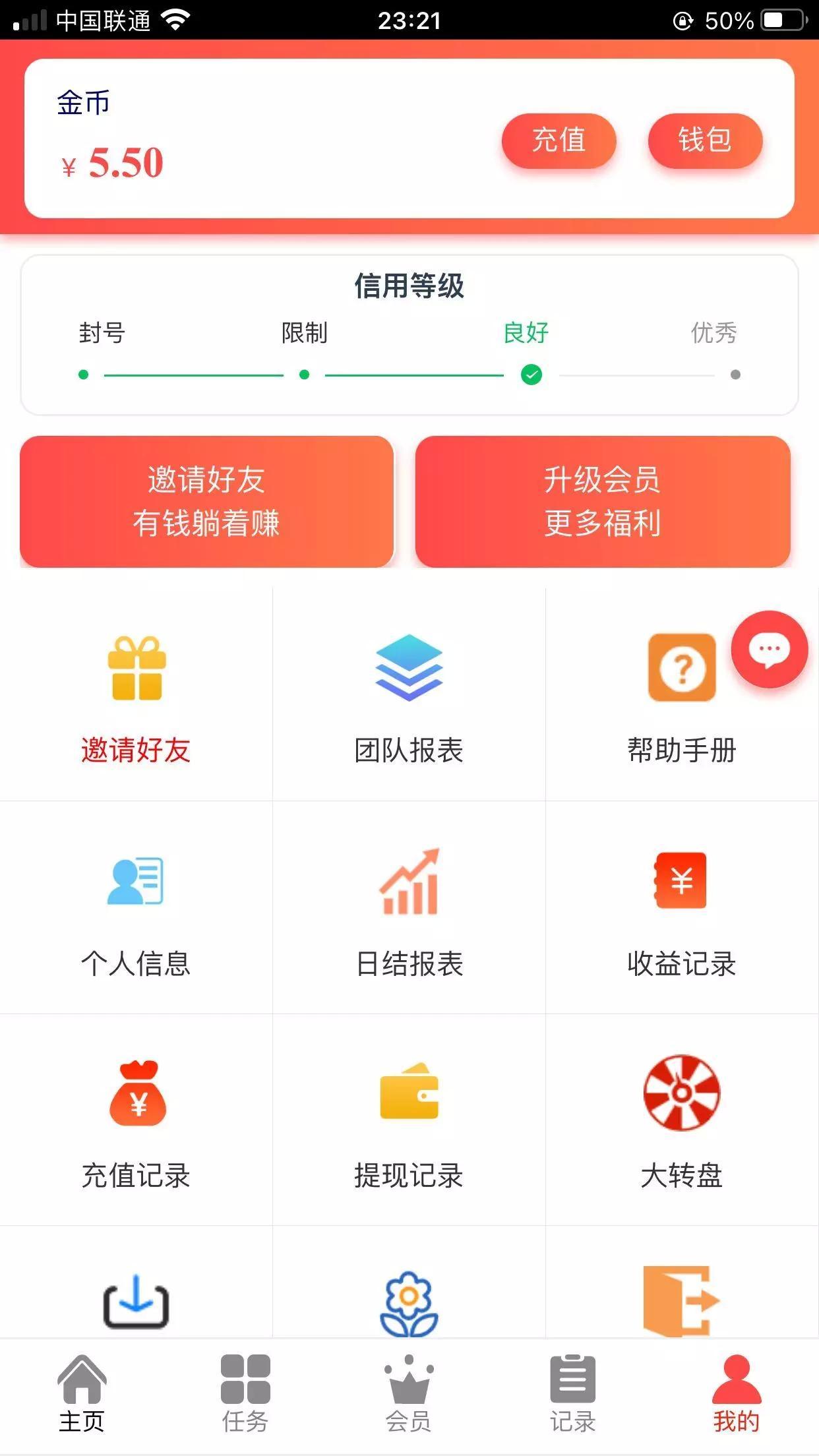Open 团队报表 via the layers icon
The height and width of the screenshot is (1456, 819).
point(409,669)
